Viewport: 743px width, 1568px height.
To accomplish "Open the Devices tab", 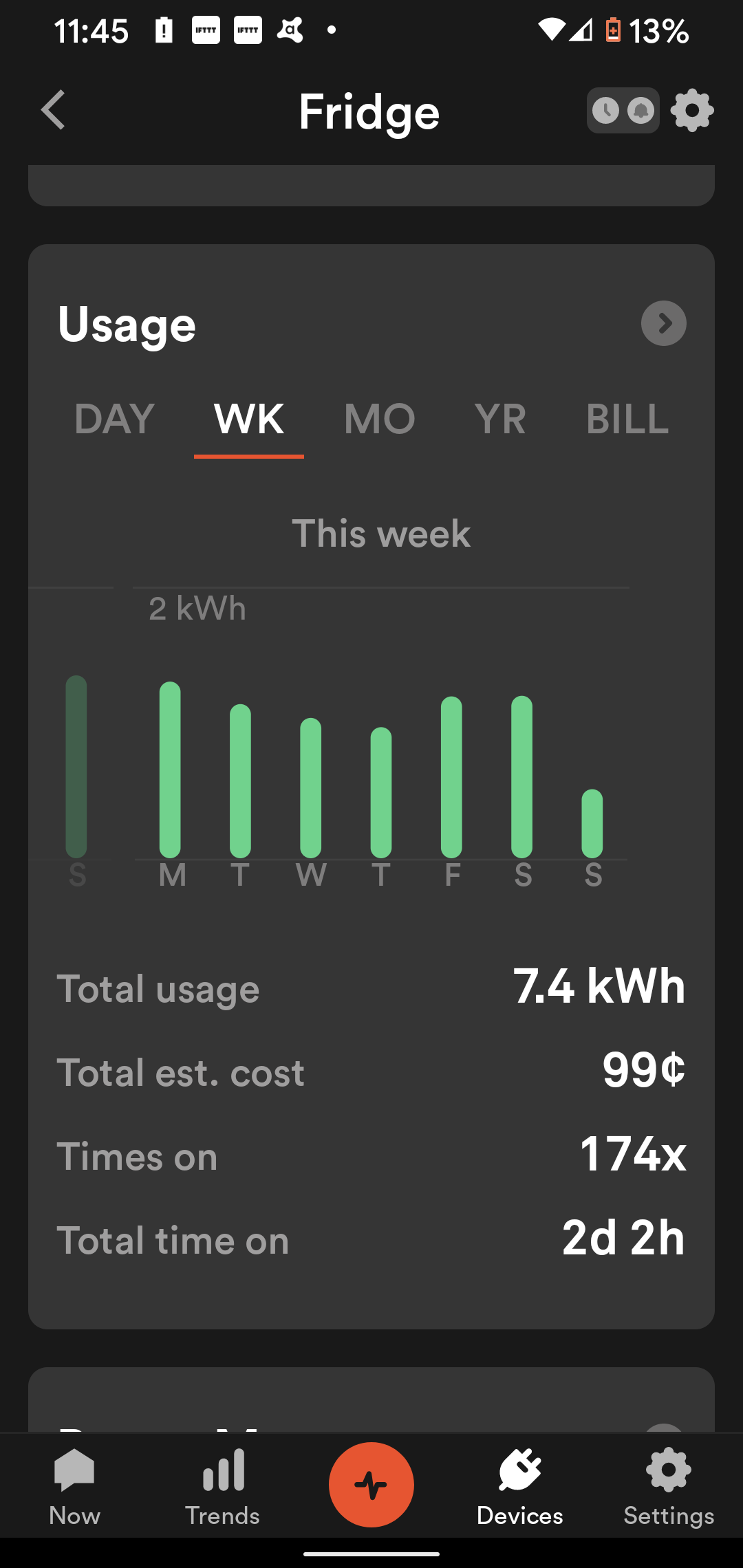I will [x=520, y=1485].
